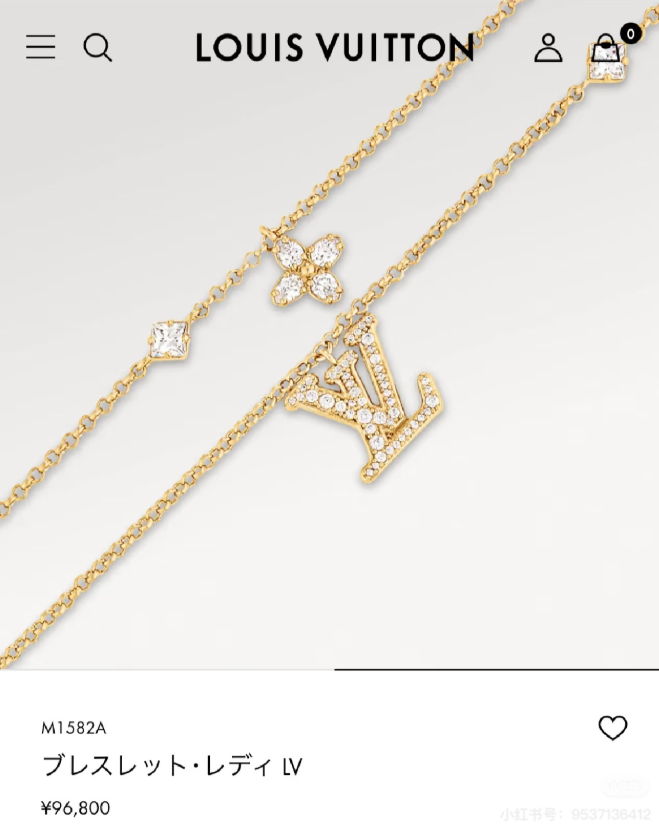Open the account profile icon
Image resolution: width=659 pixels, height=827 pixels.
tap(548, 47)
